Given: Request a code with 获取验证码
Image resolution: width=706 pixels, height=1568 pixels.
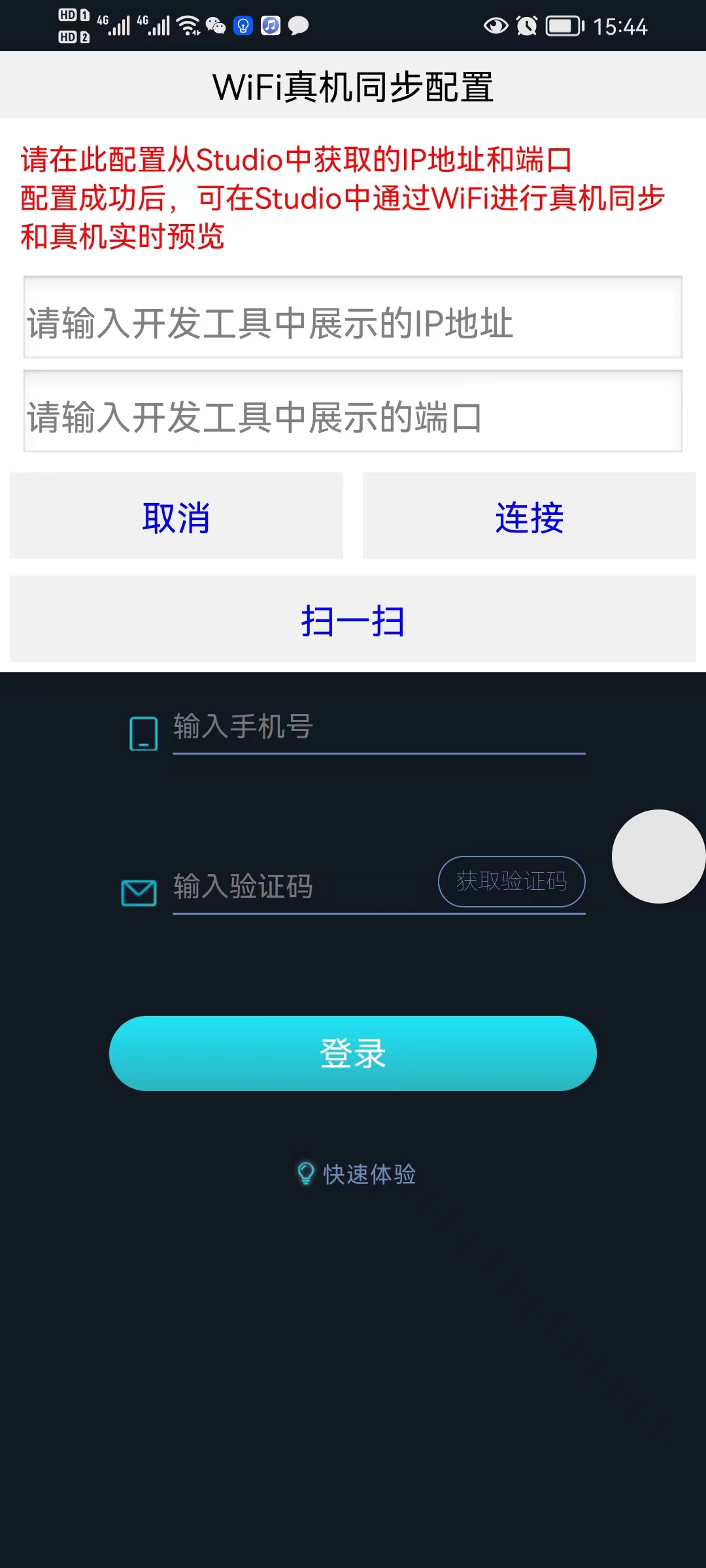Looking at the screenshot, I should pos(511,881).
